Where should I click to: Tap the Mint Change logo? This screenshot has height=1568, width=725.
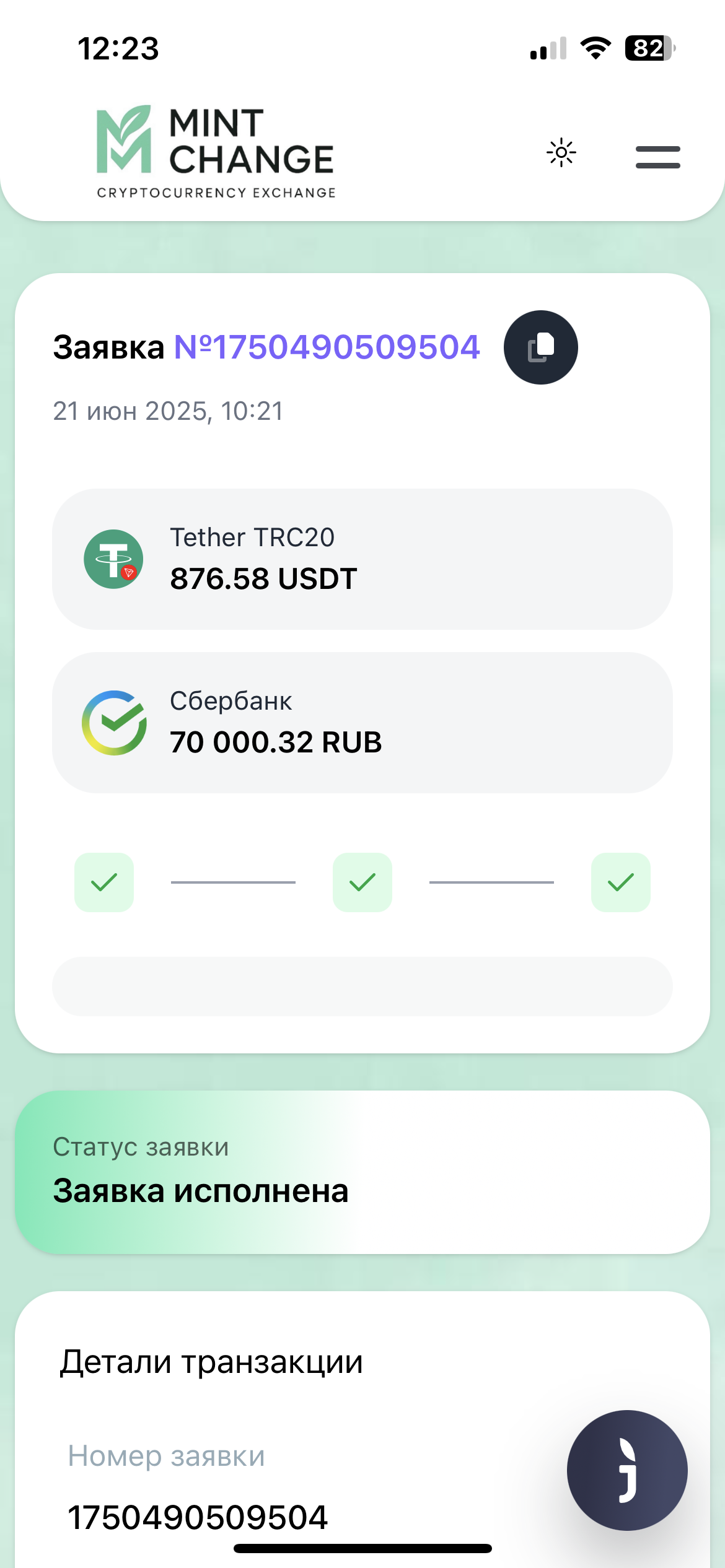click(x=216, y=152)
